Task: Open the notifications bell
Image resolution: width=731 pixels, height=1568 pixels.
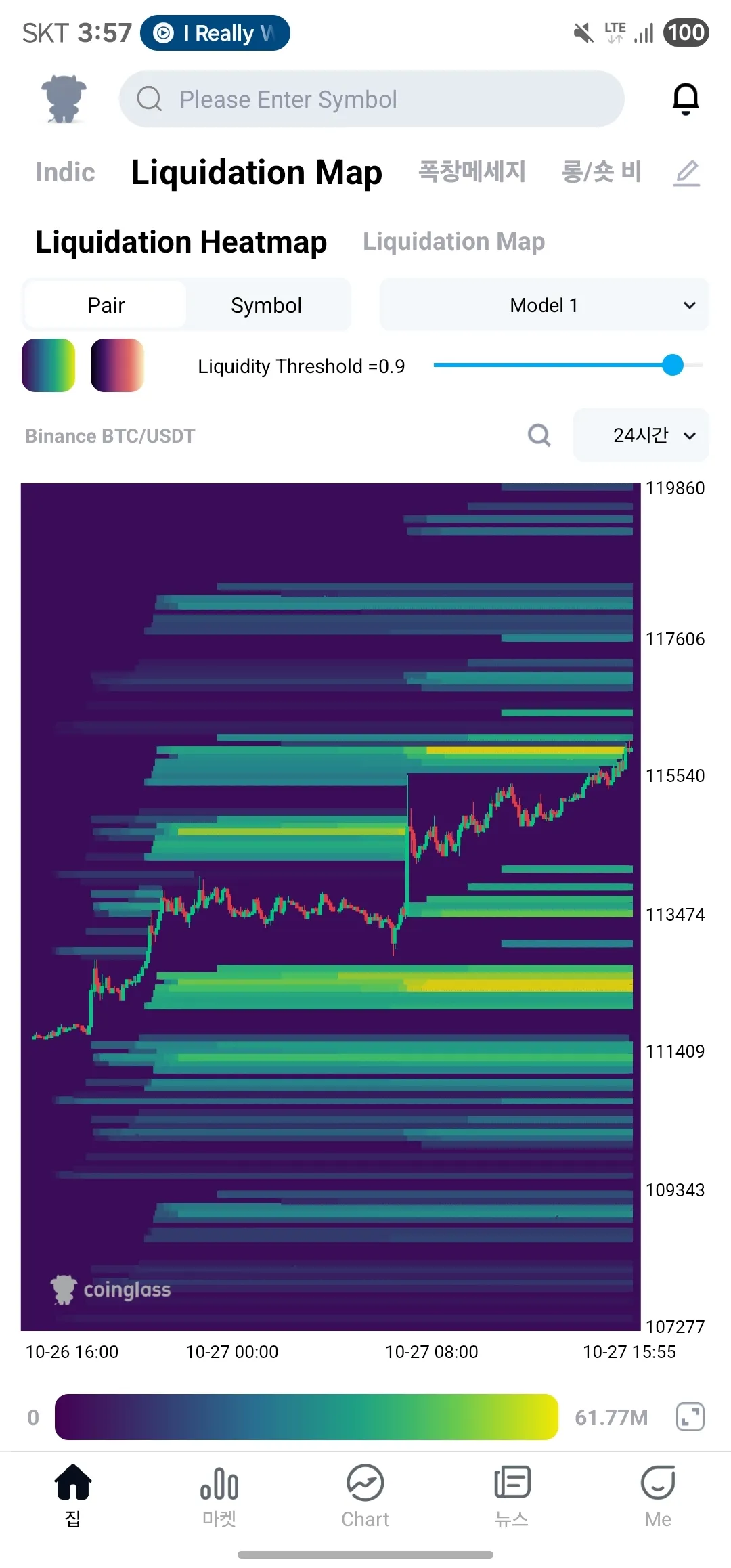Action: click(x=685, y=99)
